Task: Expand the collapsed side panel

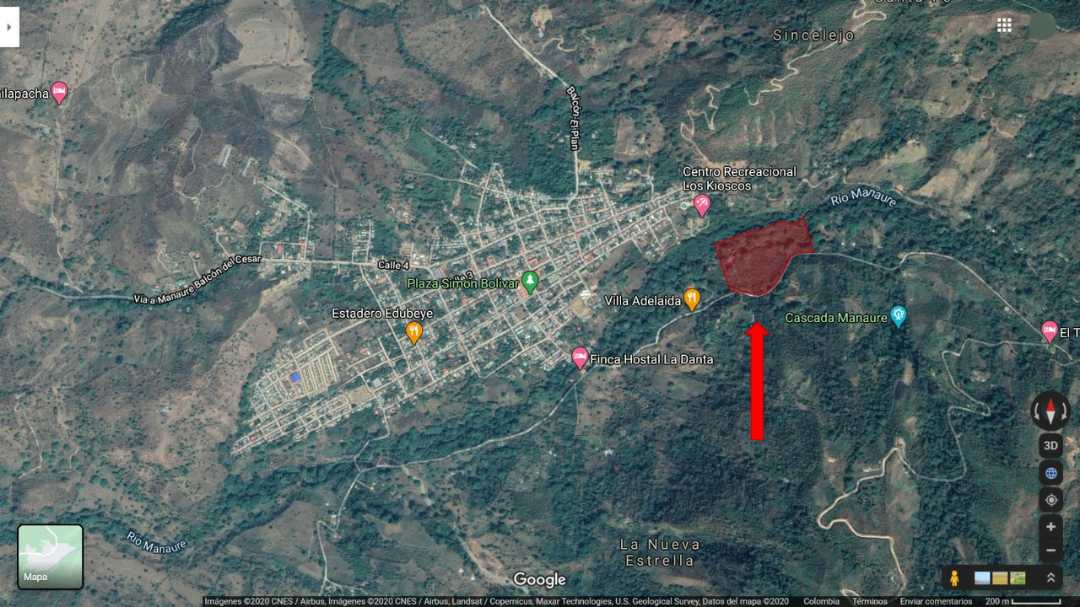Action: pyautogui.click(x=8, y=27)
